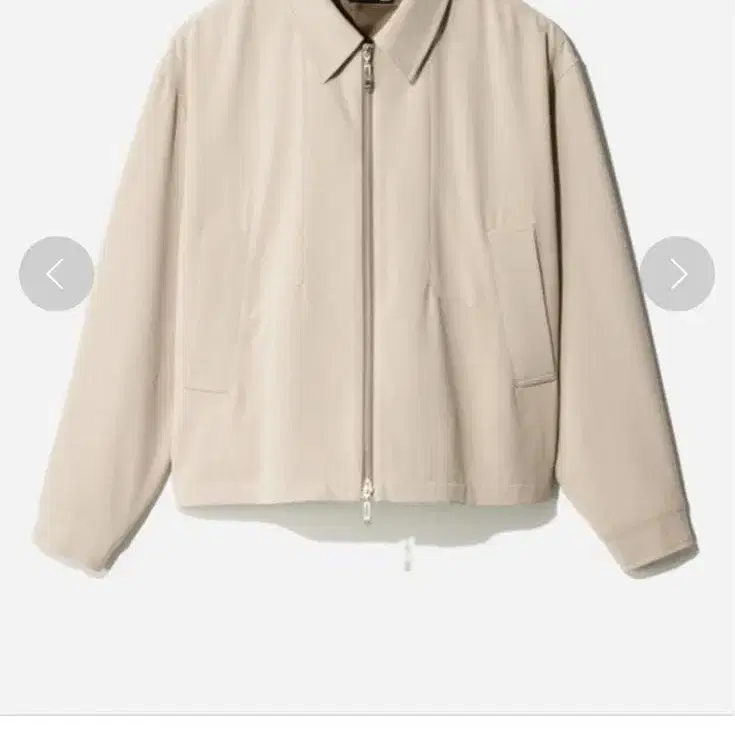The image size is (735, 735).
Task: Open the beige zip jacket photo
Action: (366, 300)
